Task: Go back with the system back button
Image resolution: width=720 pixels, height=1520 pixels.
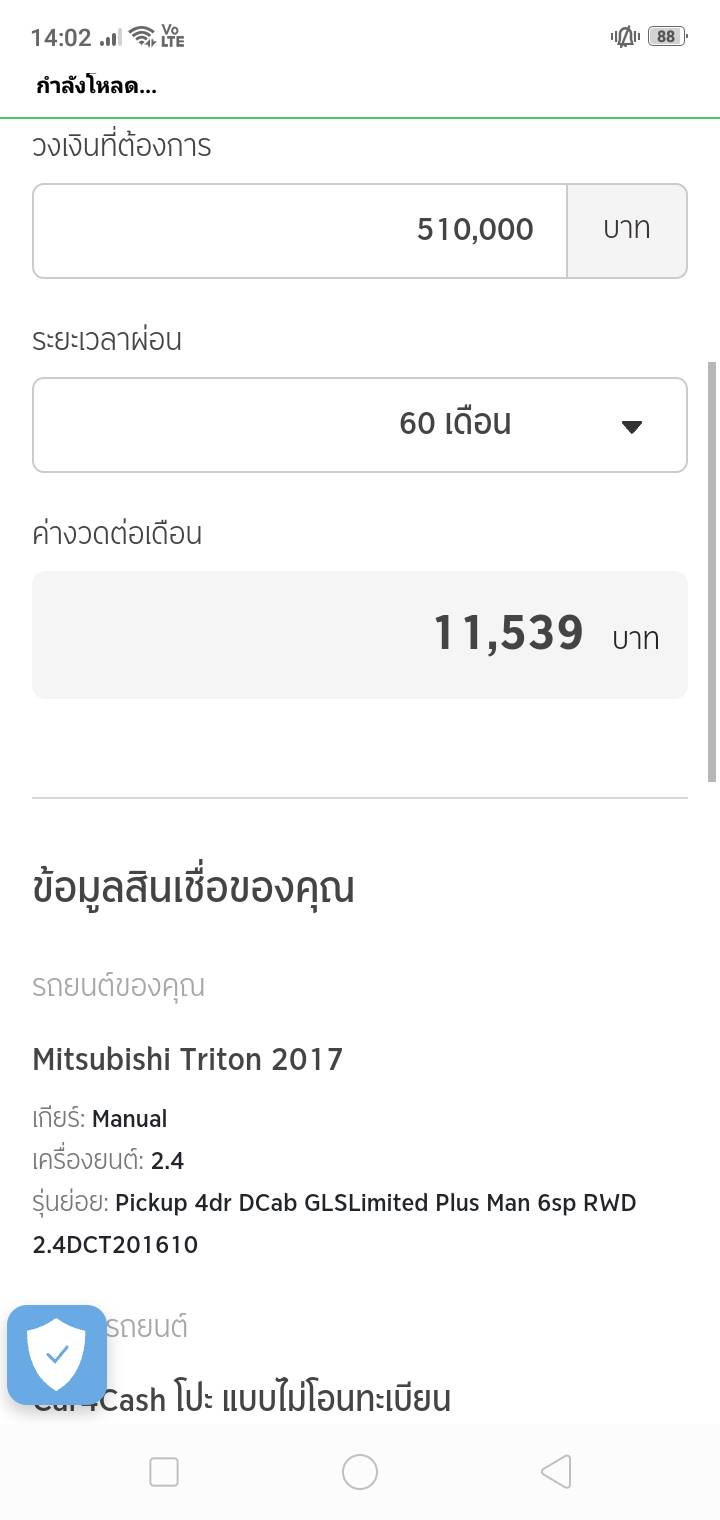Action: pos(556,1471)
